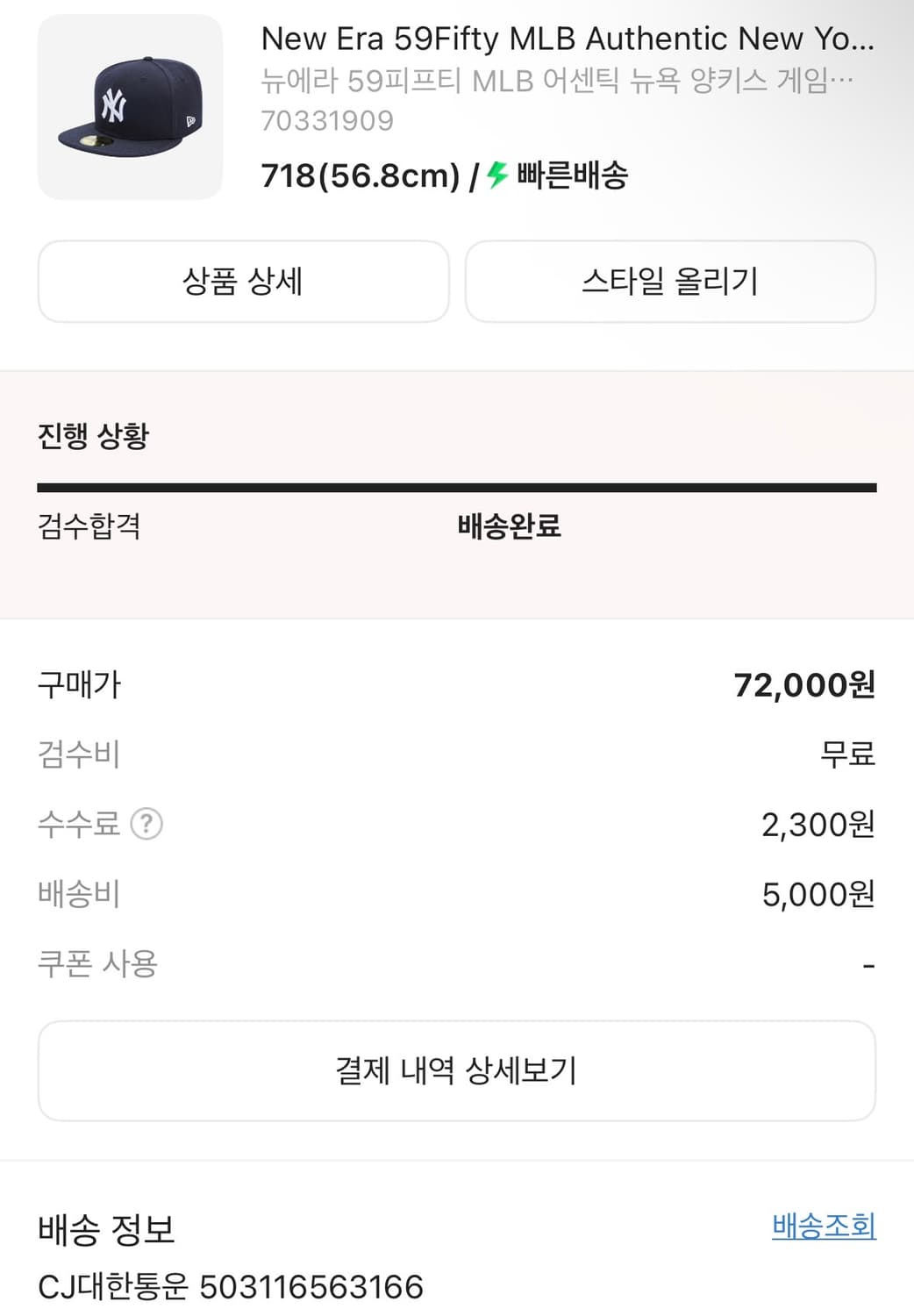914x1316 pixels.
Task: Click the CJ대한통운 tracking number
Action: (x=230, y=1288)
